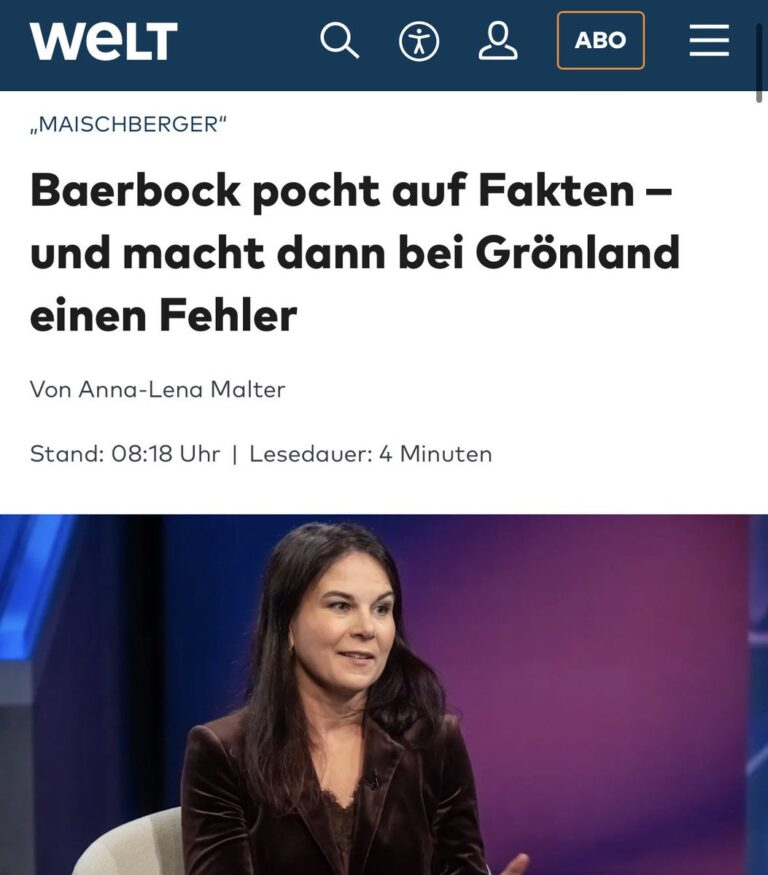Image resolution: width=768 pixels, height=875 pixels.
Task: Expand the site menu with the three-line icon
Action: pyautogui.click(x=707, y=41)
